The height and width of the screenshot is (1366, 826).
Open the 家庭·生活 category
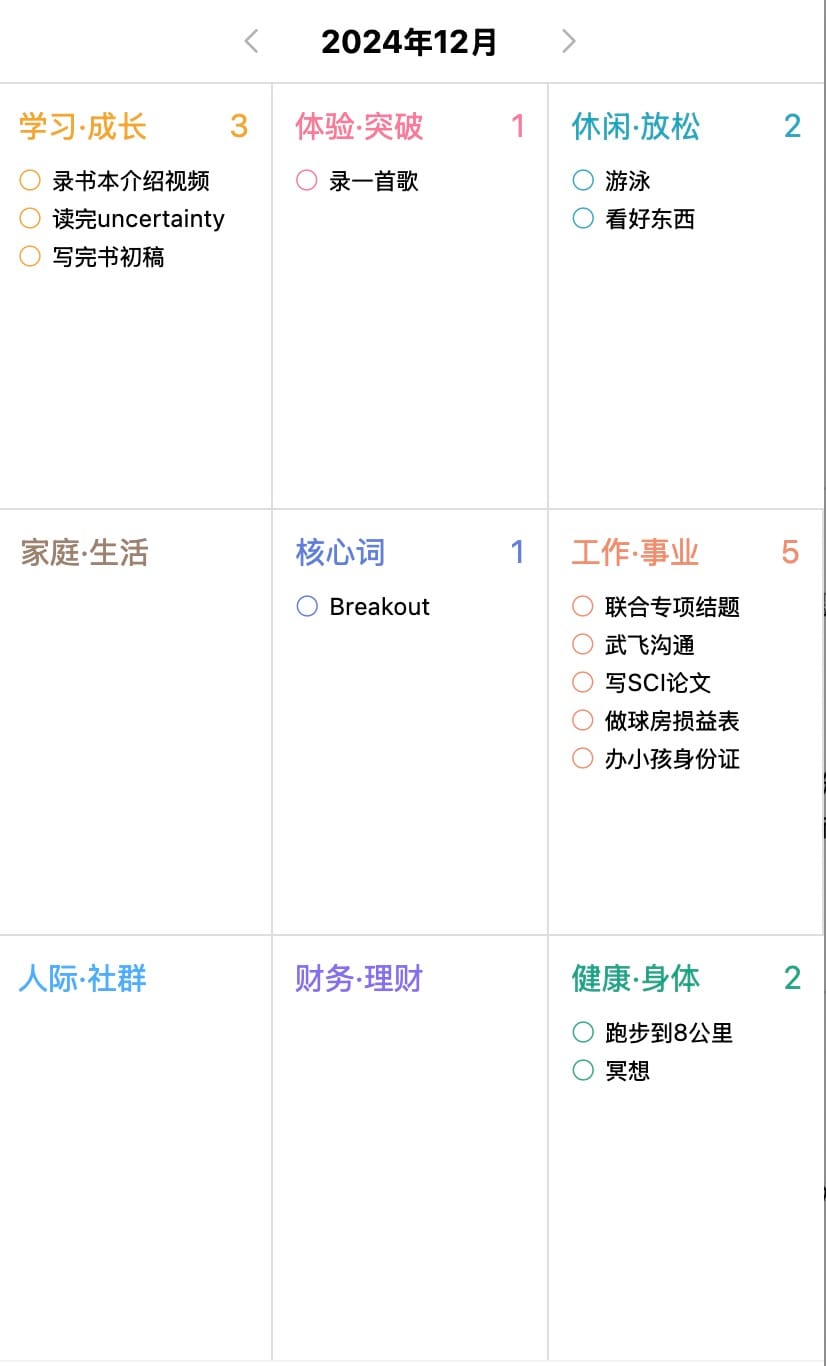click(84, 552)
